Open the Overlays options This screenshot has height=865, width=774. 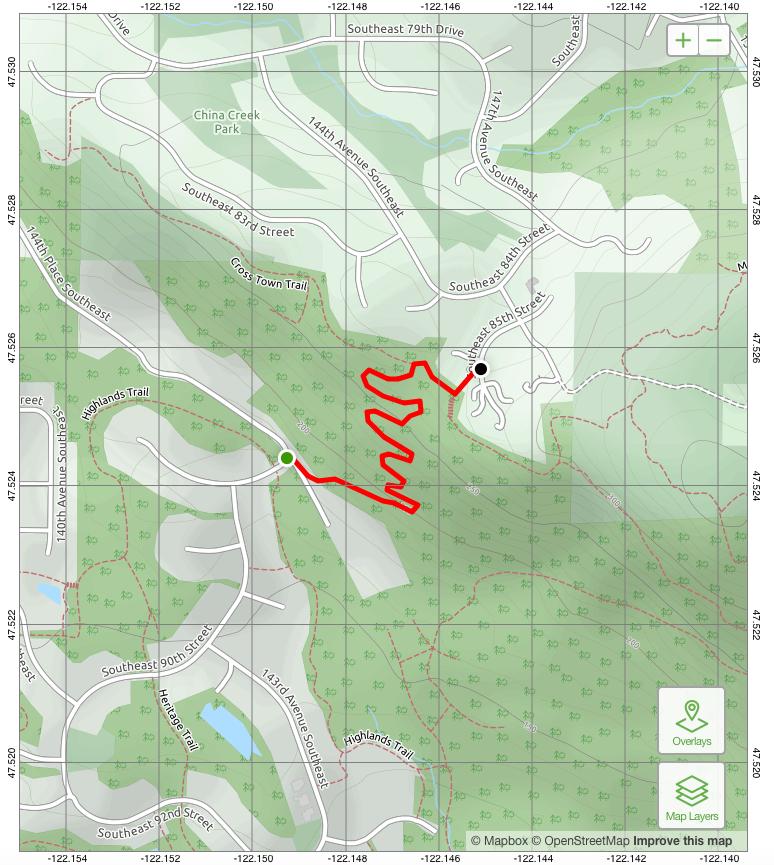click(691, 721)
